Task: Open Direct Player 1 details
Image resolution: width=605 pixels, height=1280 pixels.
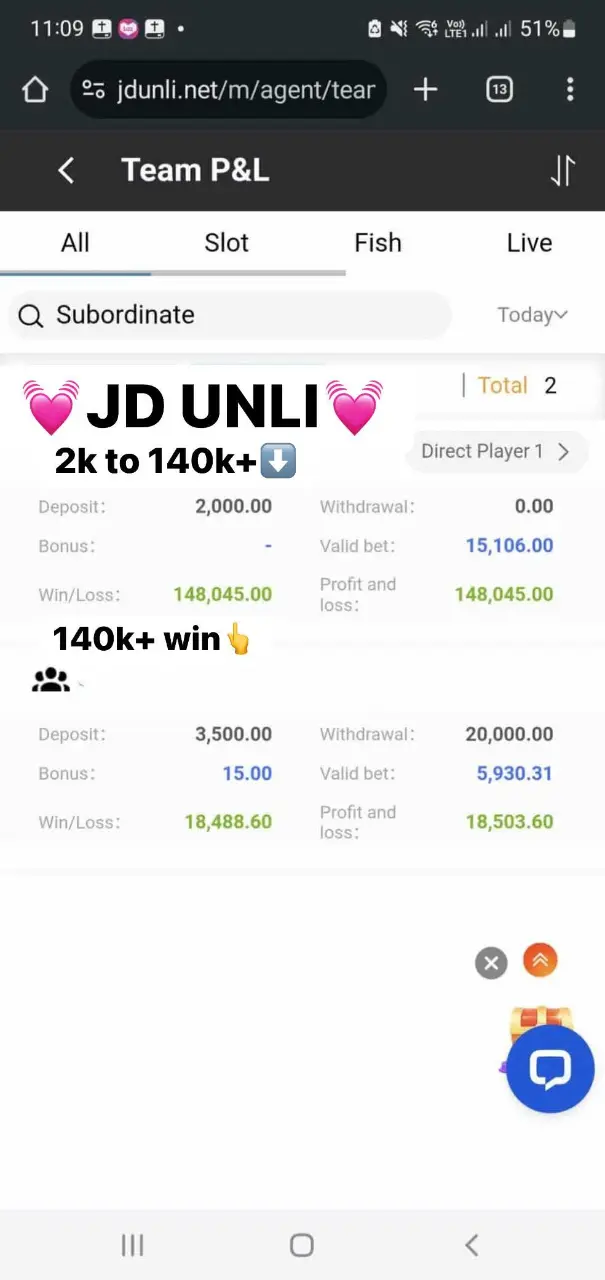Action: tap(495, 451)
